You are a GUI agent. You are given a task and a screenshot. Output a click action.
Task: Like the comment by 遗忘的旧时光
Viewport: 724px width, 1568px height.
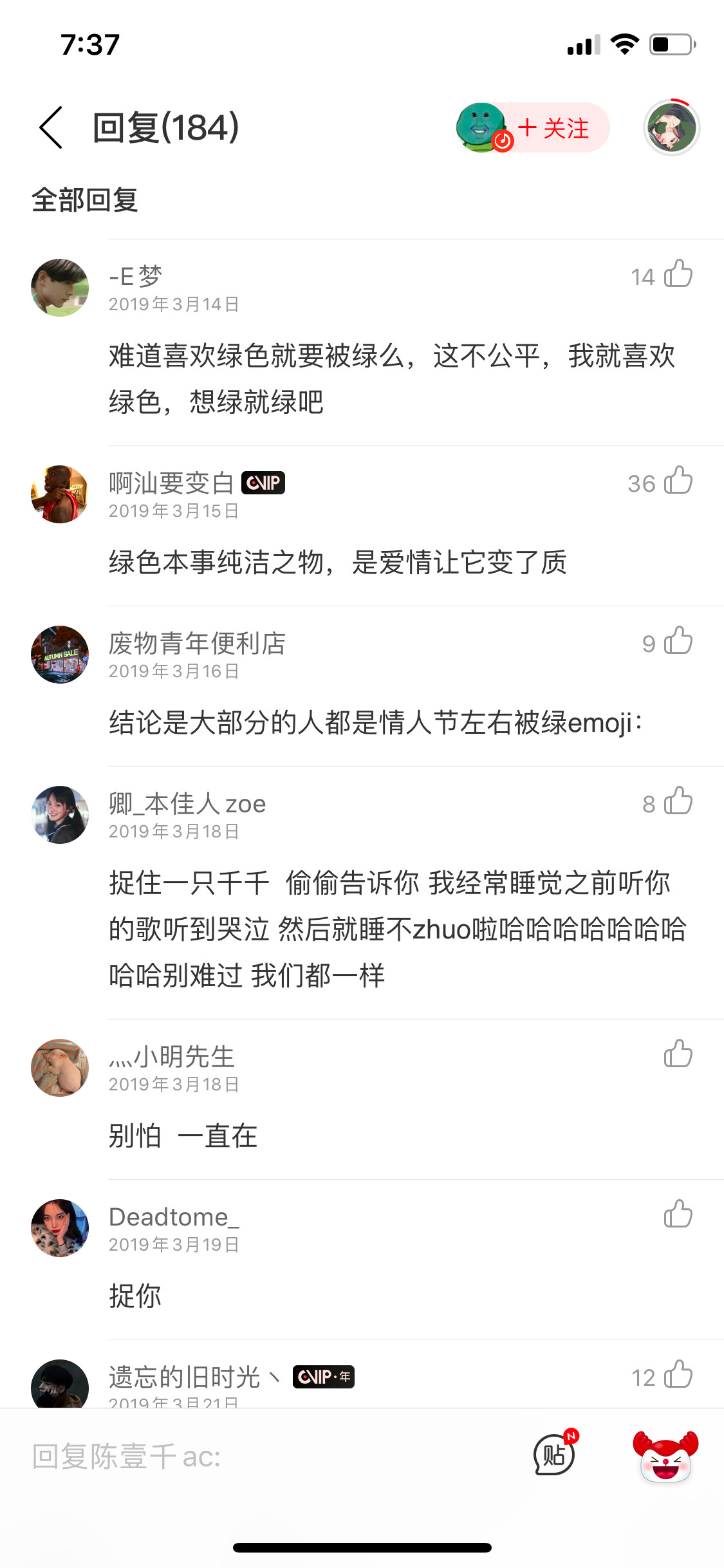coord(678,1375)
